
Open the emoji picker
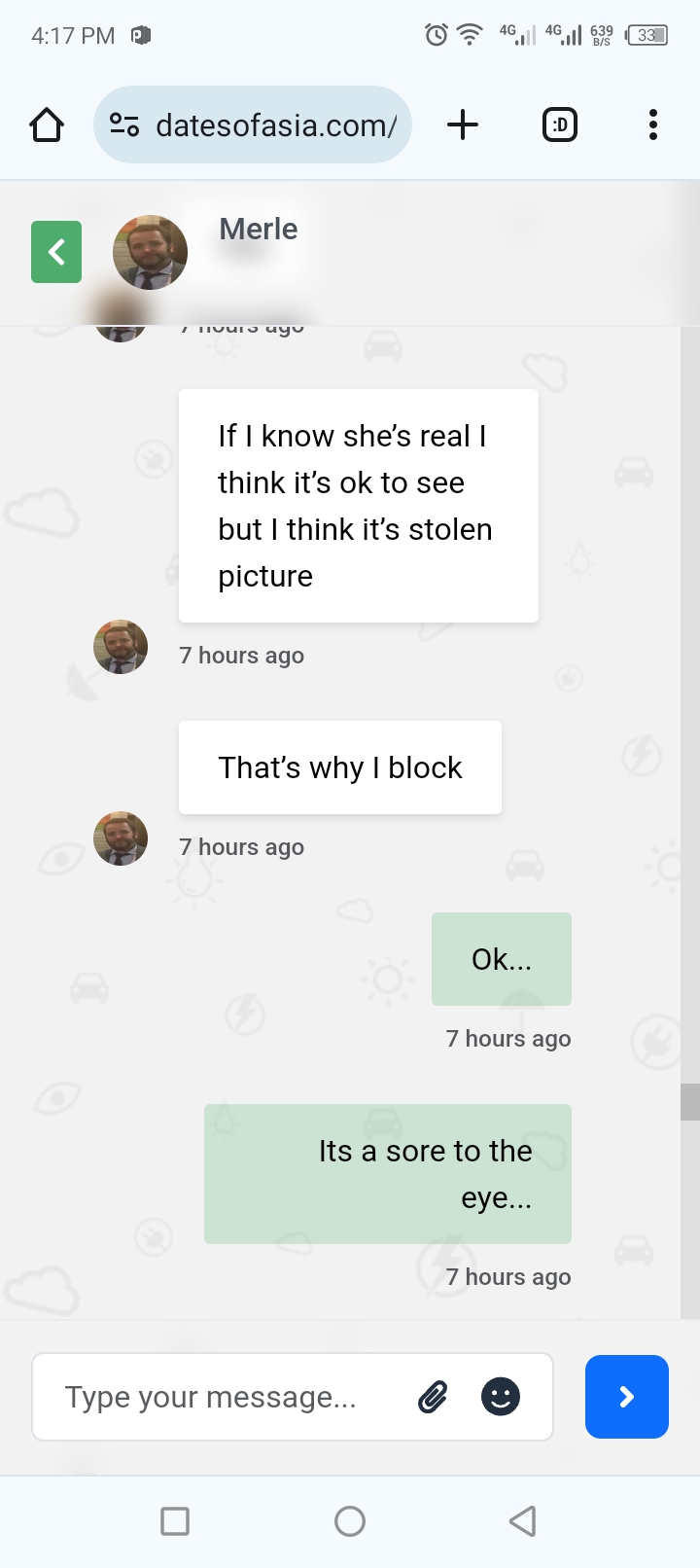tap(501, 1397)
